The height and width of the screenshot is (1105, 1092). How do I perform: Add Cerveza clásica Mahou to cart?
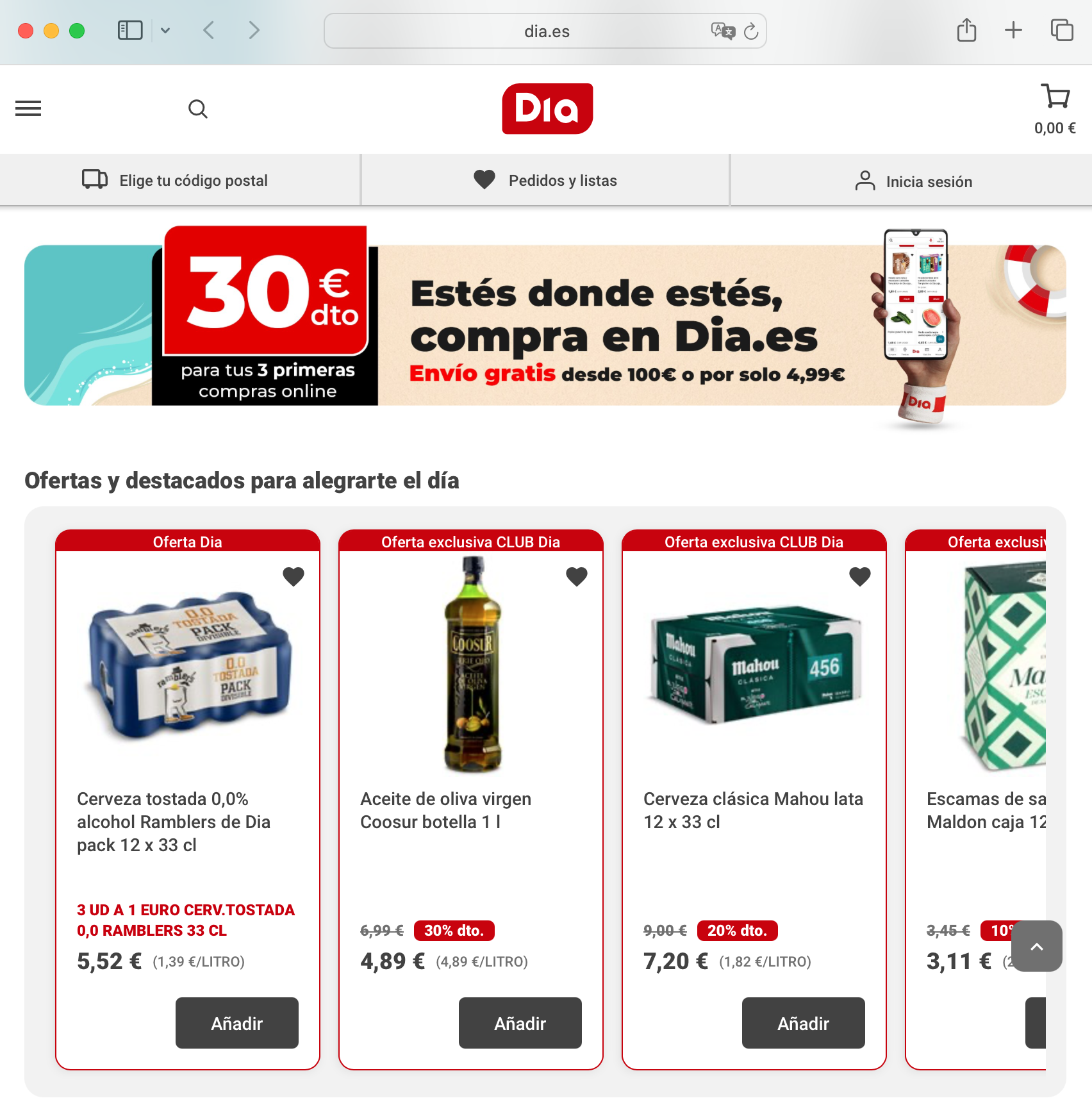coord(803,1023)
